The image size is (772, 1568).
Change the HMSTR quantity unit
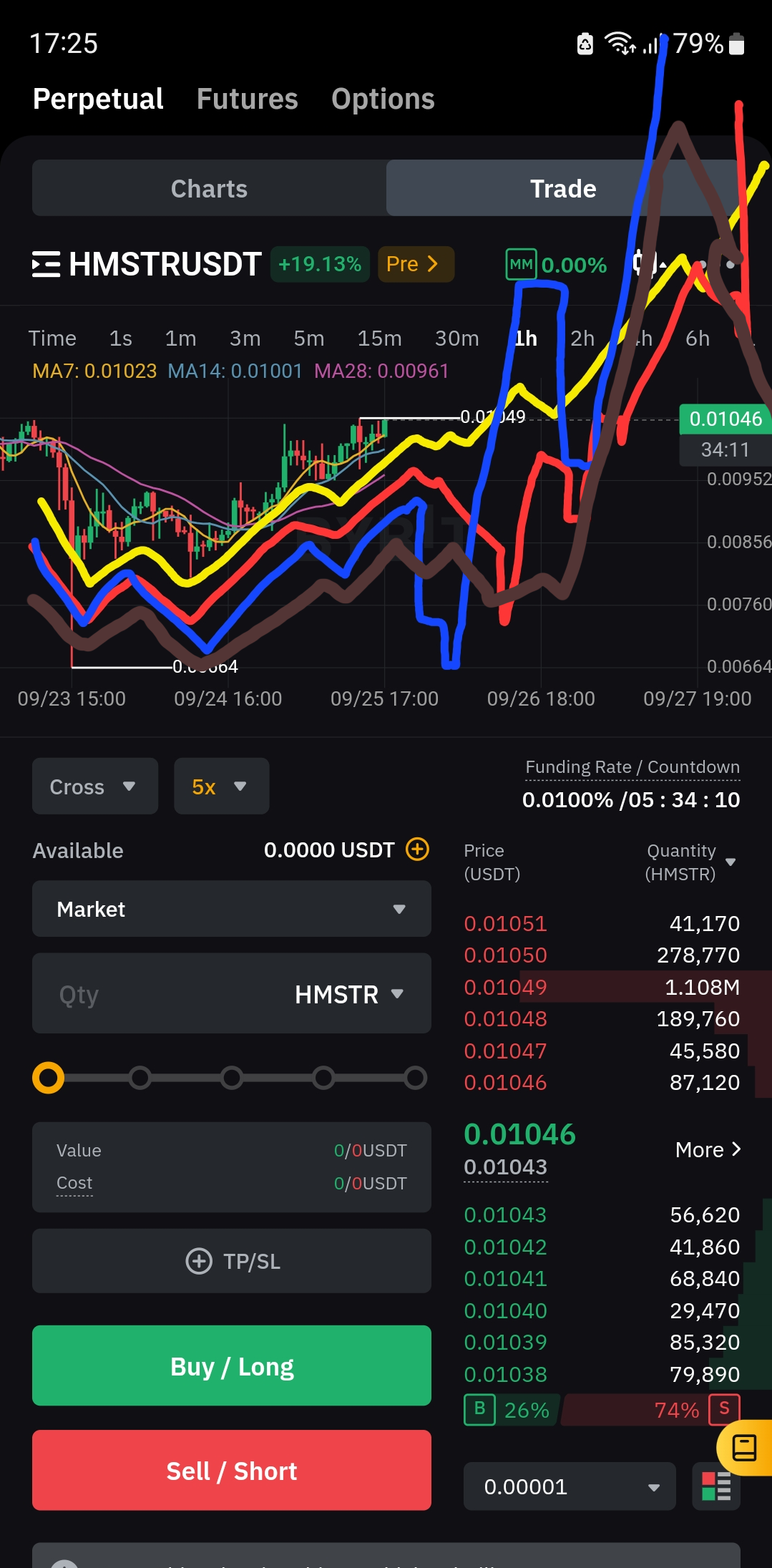(349, 994)
